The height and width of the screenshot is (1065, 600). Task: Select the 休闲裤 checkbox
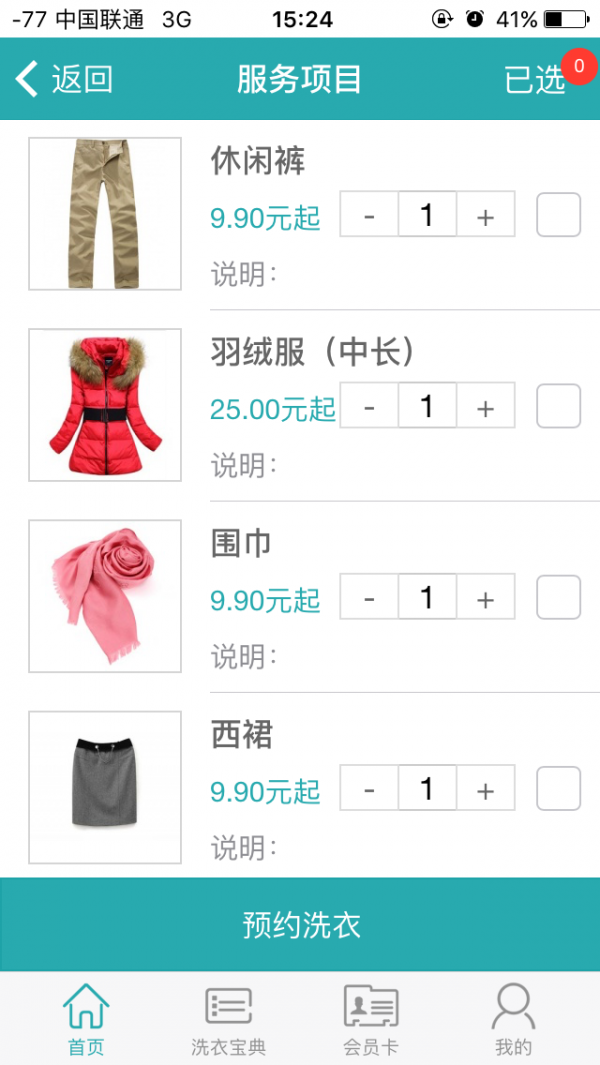(x=558, y=215)
